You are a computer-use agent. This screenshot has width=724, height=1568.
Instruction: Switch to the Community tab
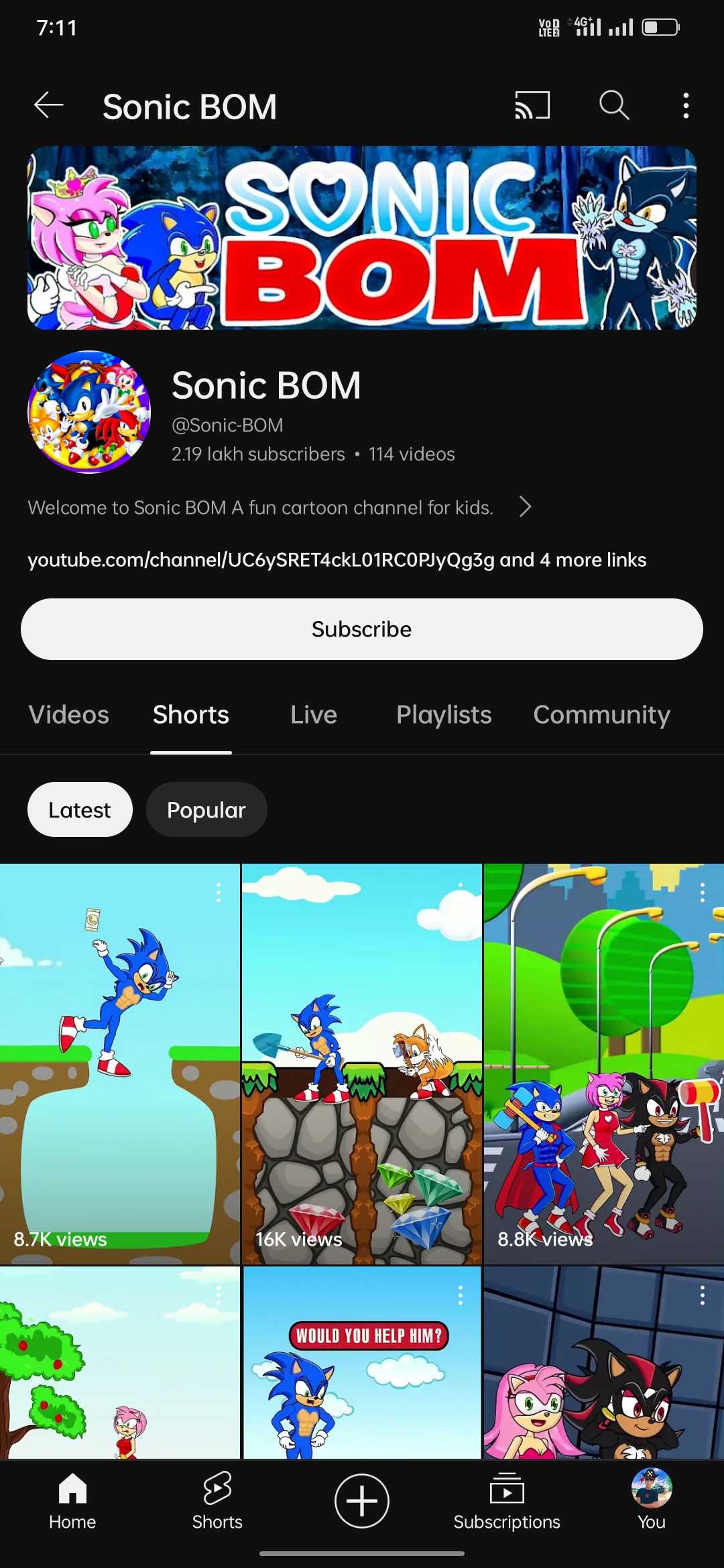pos(601,714)
